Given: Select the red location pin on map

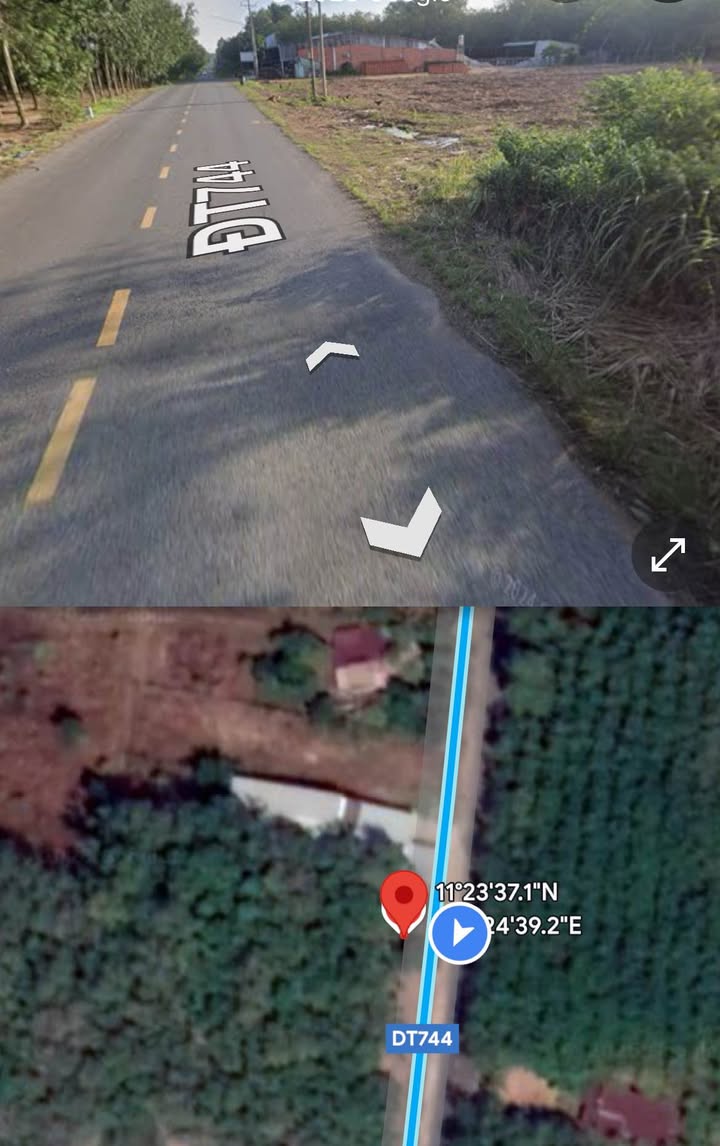Looking at the screenshot, I should pos(404,898).
